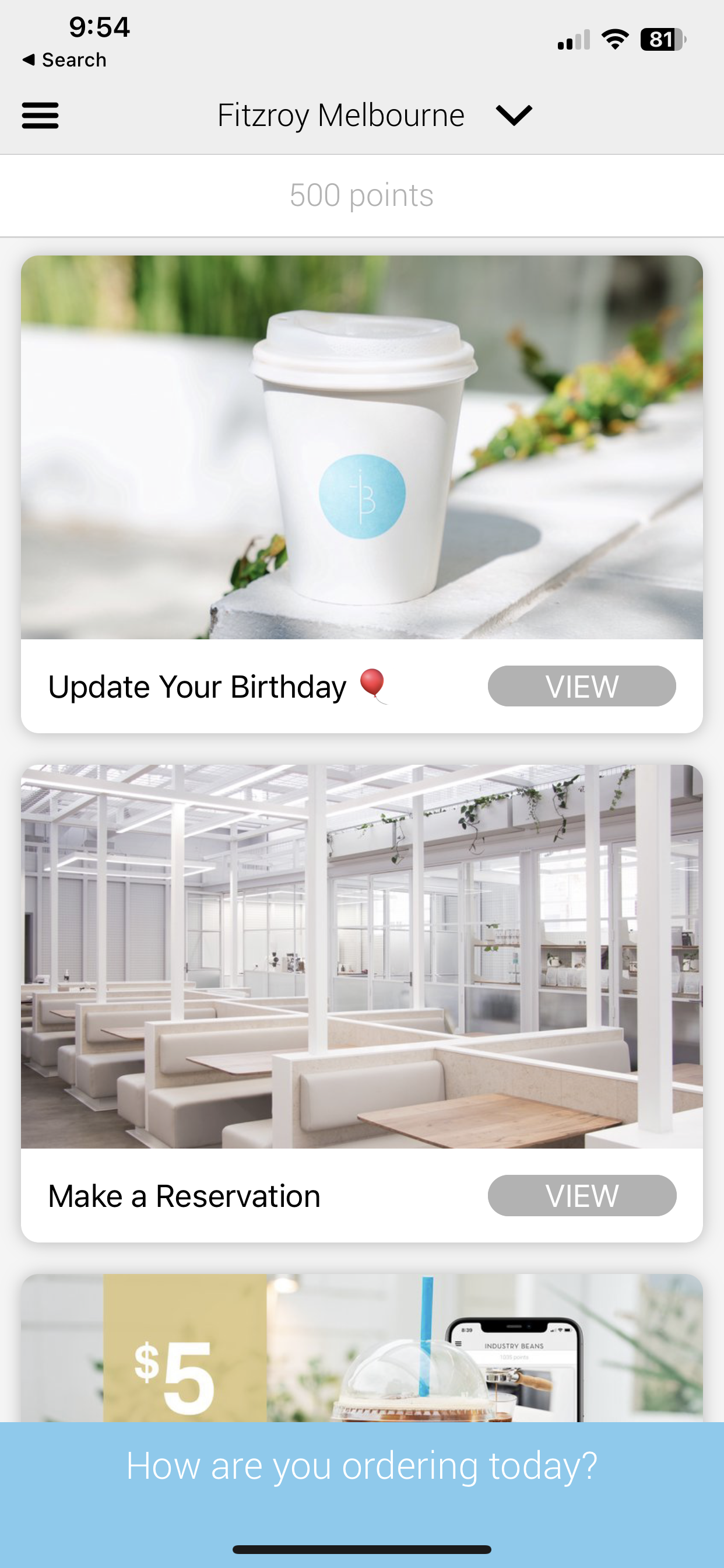Open the $5 promotion card
The width and height of the screenshot is (724, 1568).
pyautogui.click(x=362, y=1348)
